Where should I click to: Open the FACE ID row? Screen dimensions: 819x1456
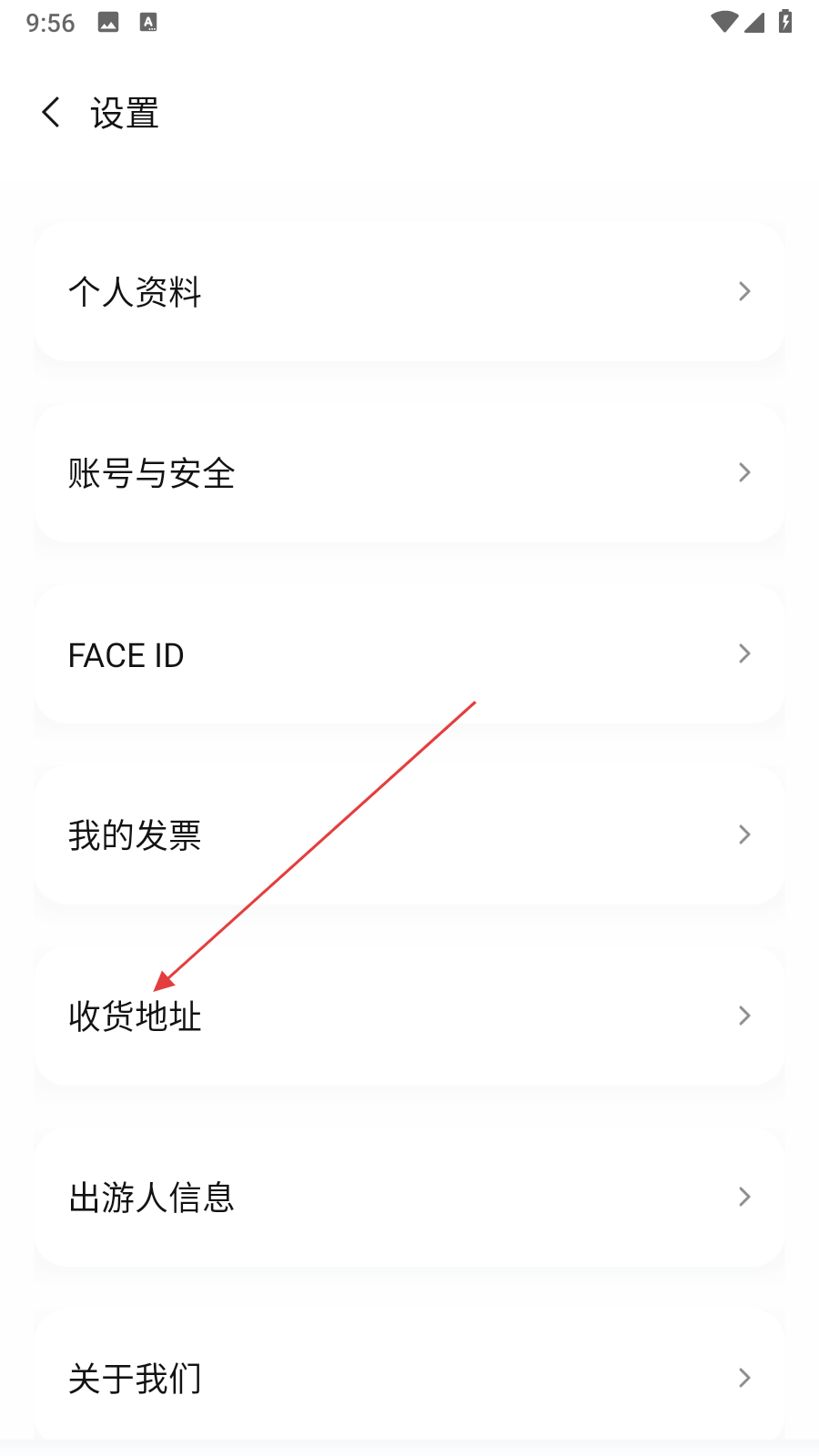coord(409,654)
